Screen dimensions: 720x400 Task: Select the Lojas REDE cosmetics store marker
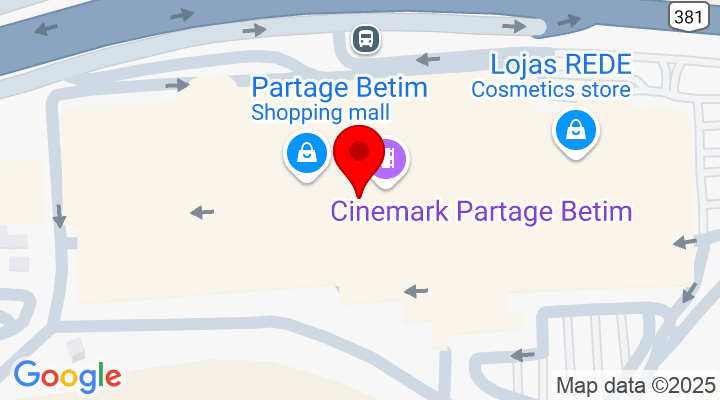click(576, 131)
